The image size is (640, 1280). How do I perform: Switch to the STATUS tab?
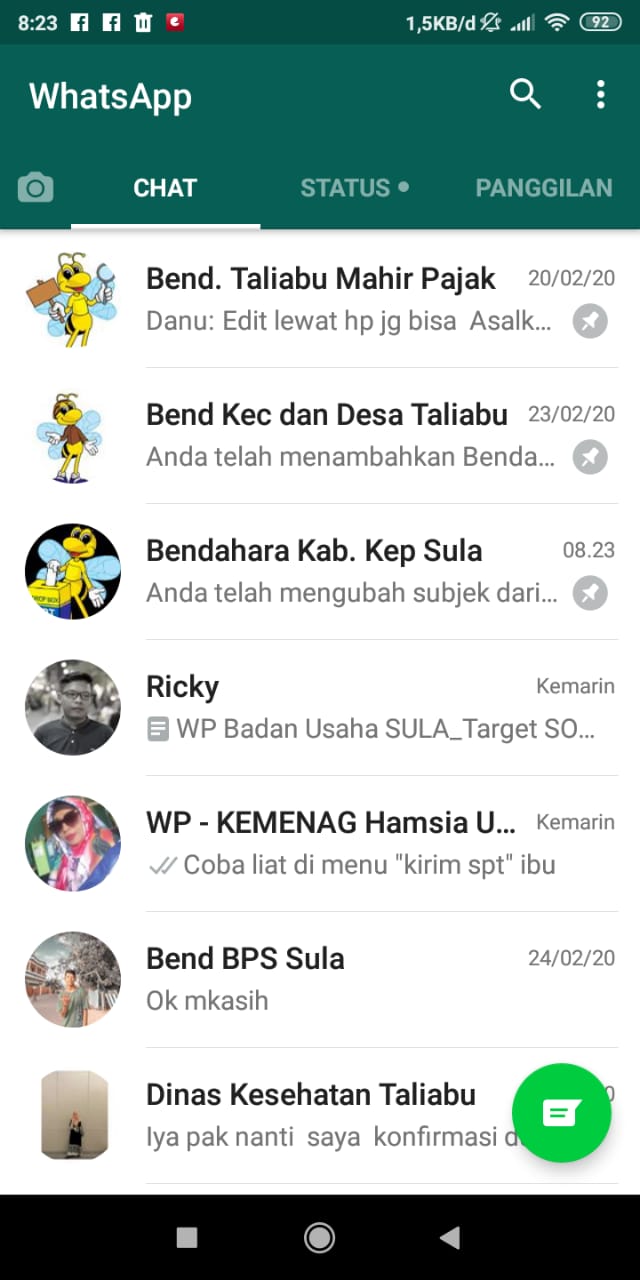click(x=354, y=187)
